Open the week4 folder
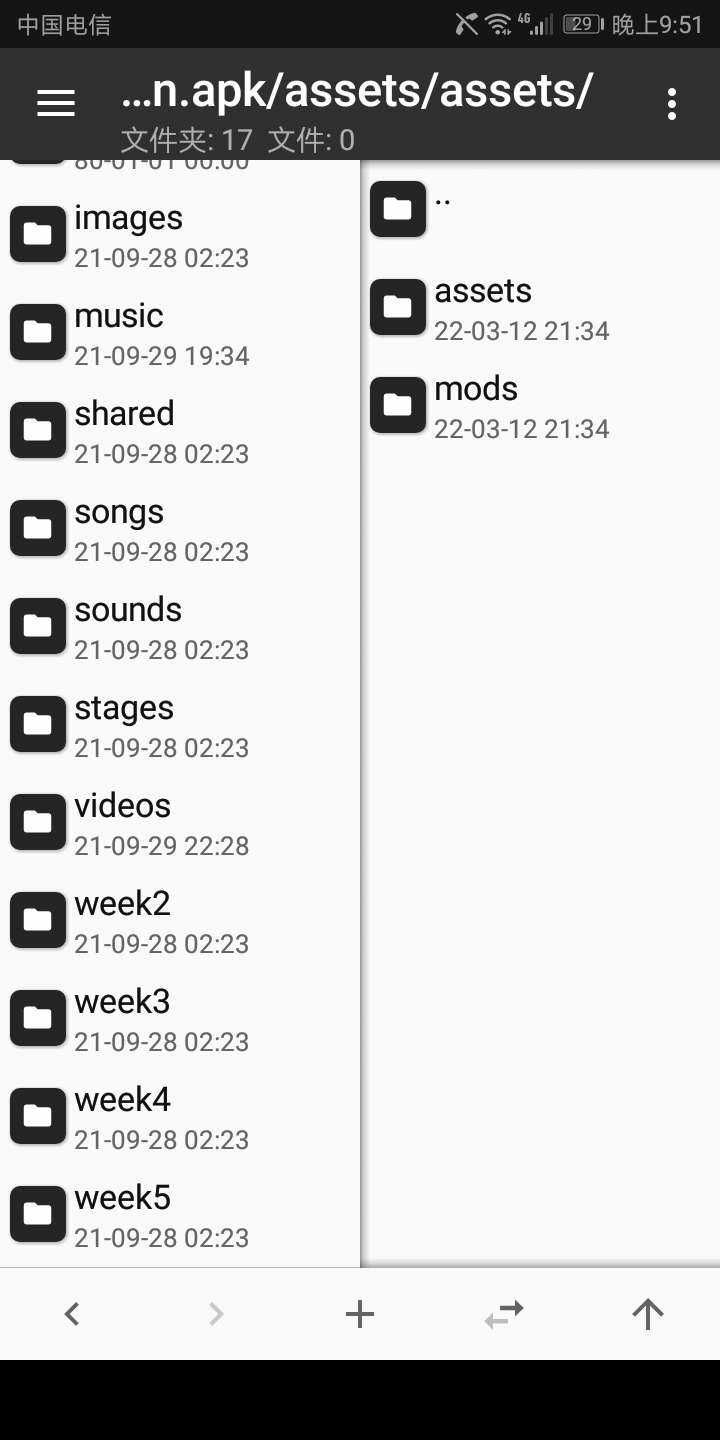Viewport: 720px width, 1440px height. 123,1117
